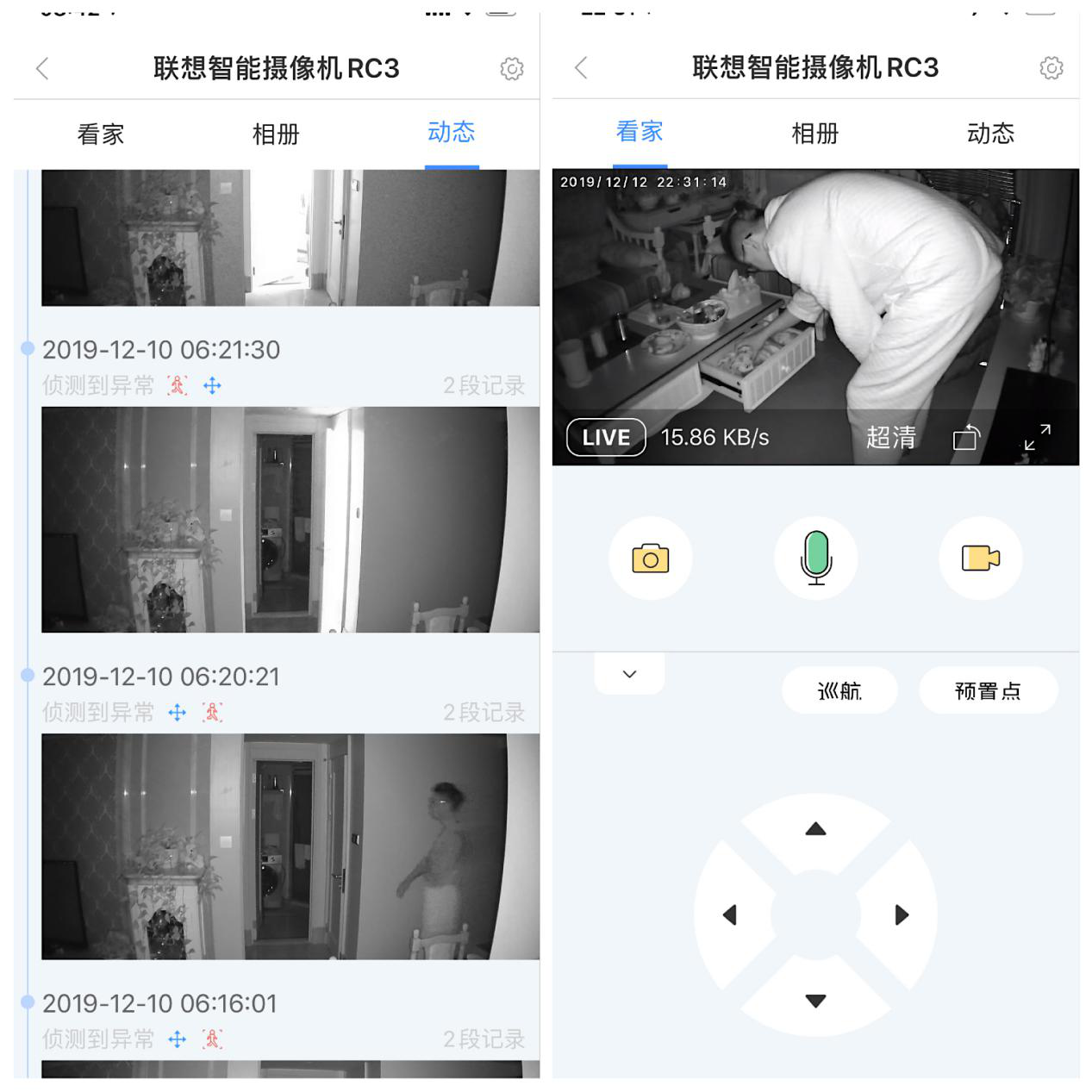
Task: Rotate the camera right with the right arrow
Action: [902, 914]
